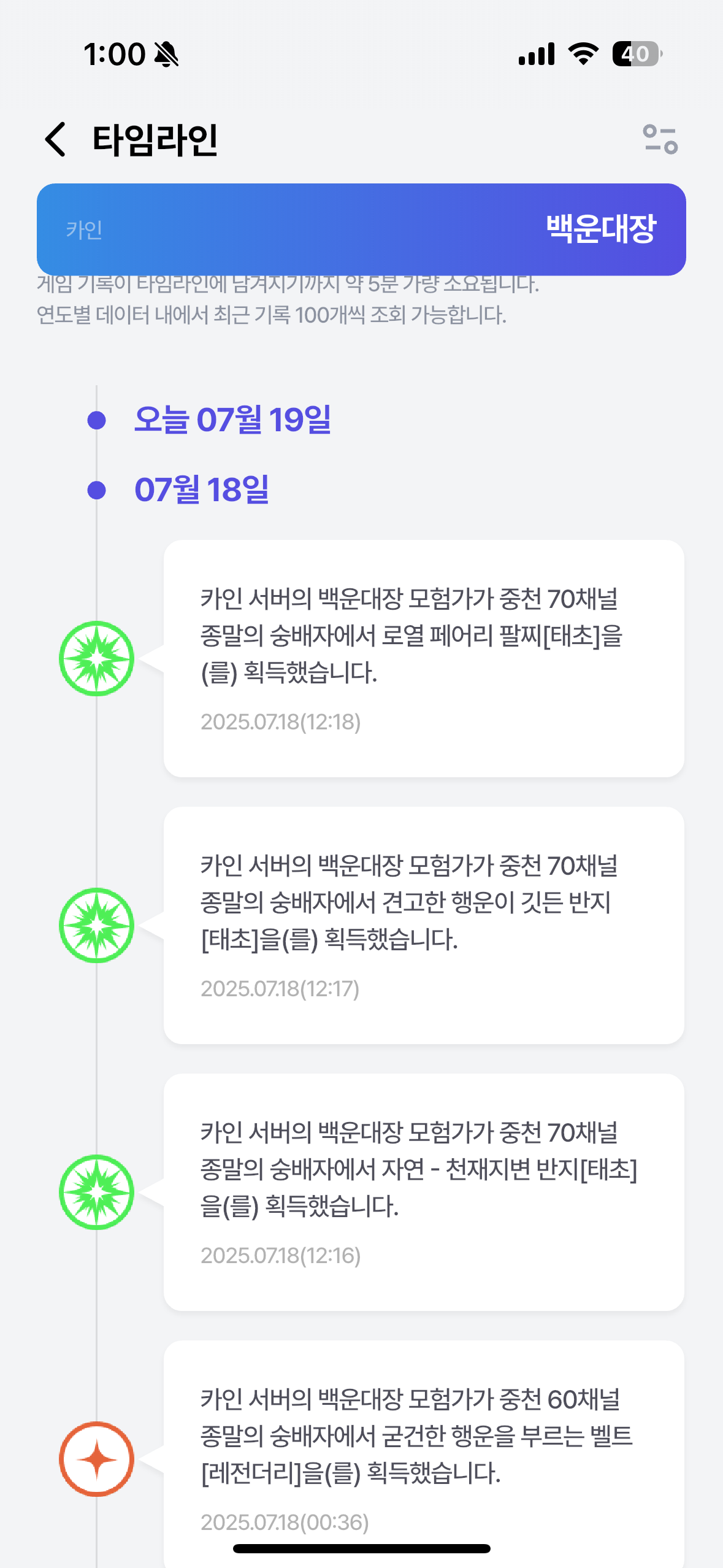This screenshot has width=723, height=1568.
Task: Tap the 백운대장 character banner
Action: (x=361, y=229)
